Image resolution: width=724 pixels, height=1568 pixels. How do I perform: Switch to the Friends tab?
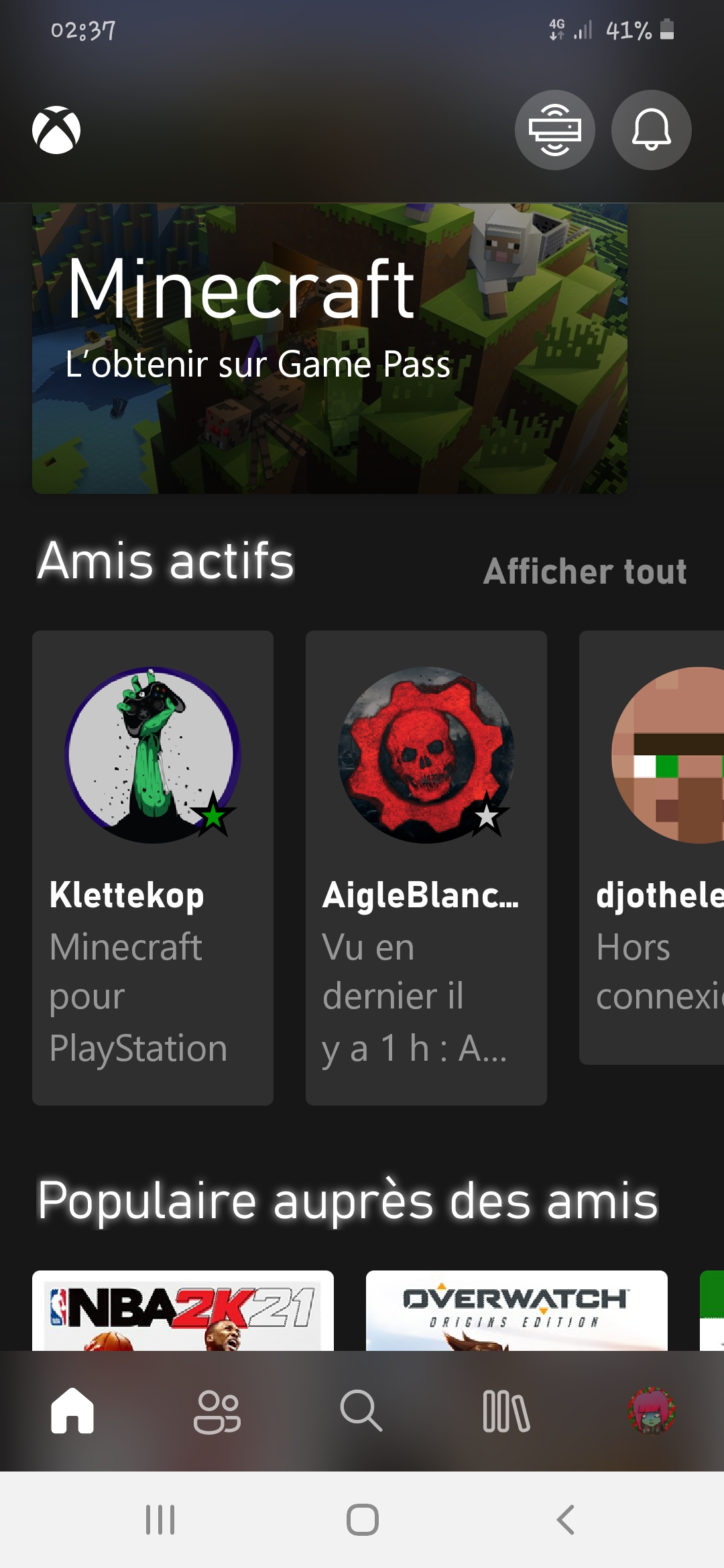pyautogui.click(x=217, y=1411)
